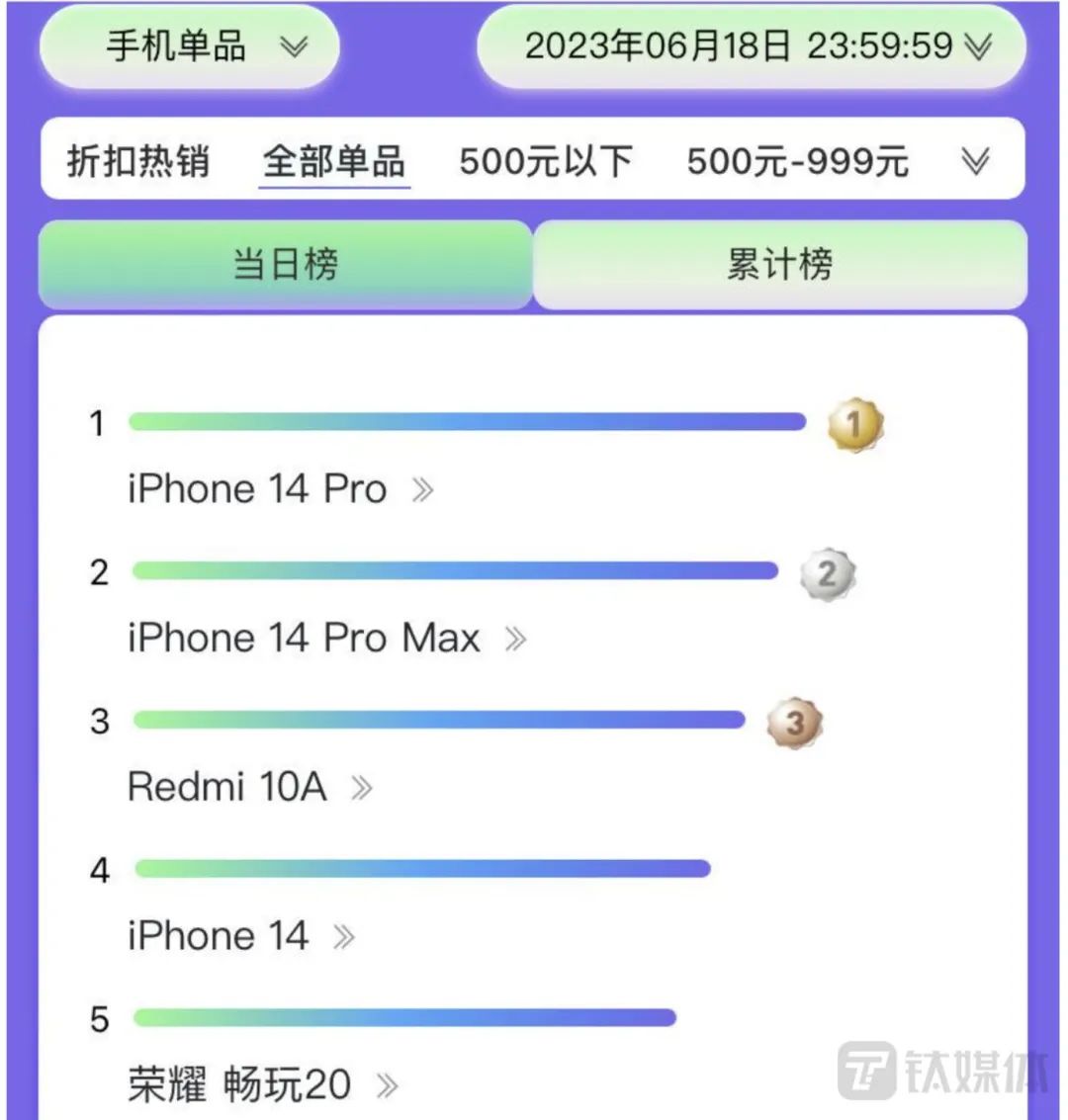Click the chevron next to iPhone 14 Pro
This screenshot has width=1068, height=1120.
coord(423,487)
